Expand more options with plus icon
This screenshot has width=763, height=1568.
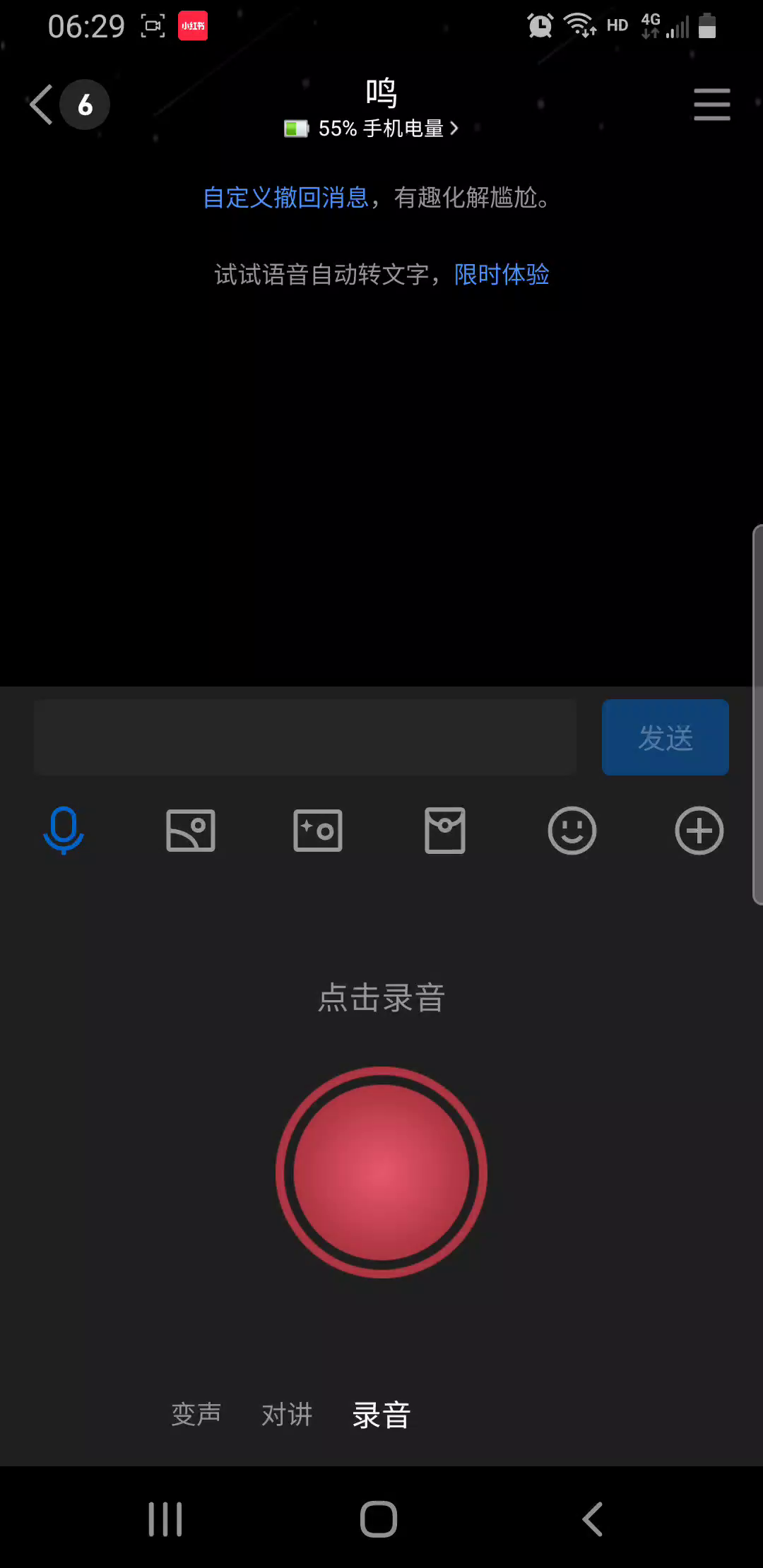699,831
